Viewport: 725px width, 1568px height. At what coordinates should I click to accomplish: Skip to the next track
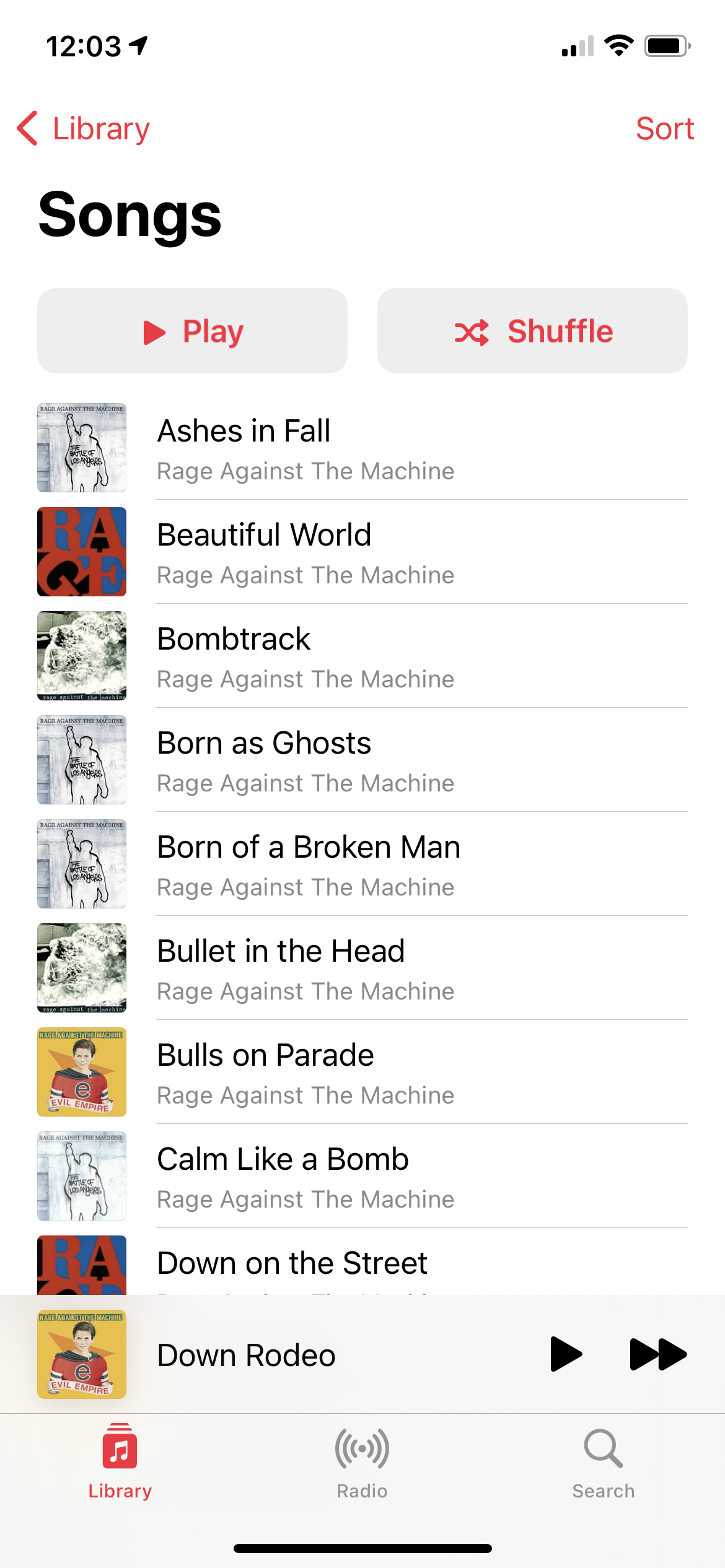coord(657,1354)
